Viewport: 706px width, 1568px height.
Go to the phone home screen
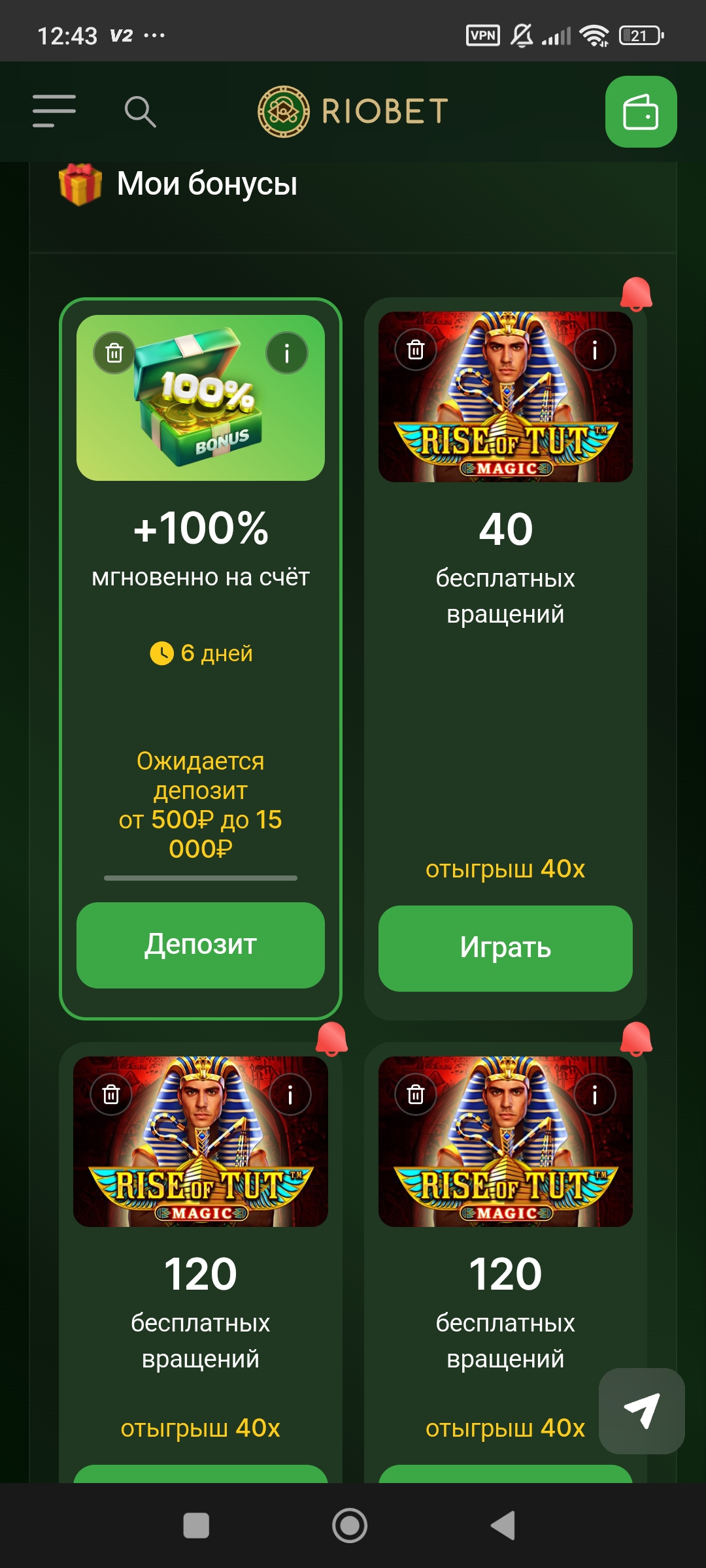coord(350,1526)
